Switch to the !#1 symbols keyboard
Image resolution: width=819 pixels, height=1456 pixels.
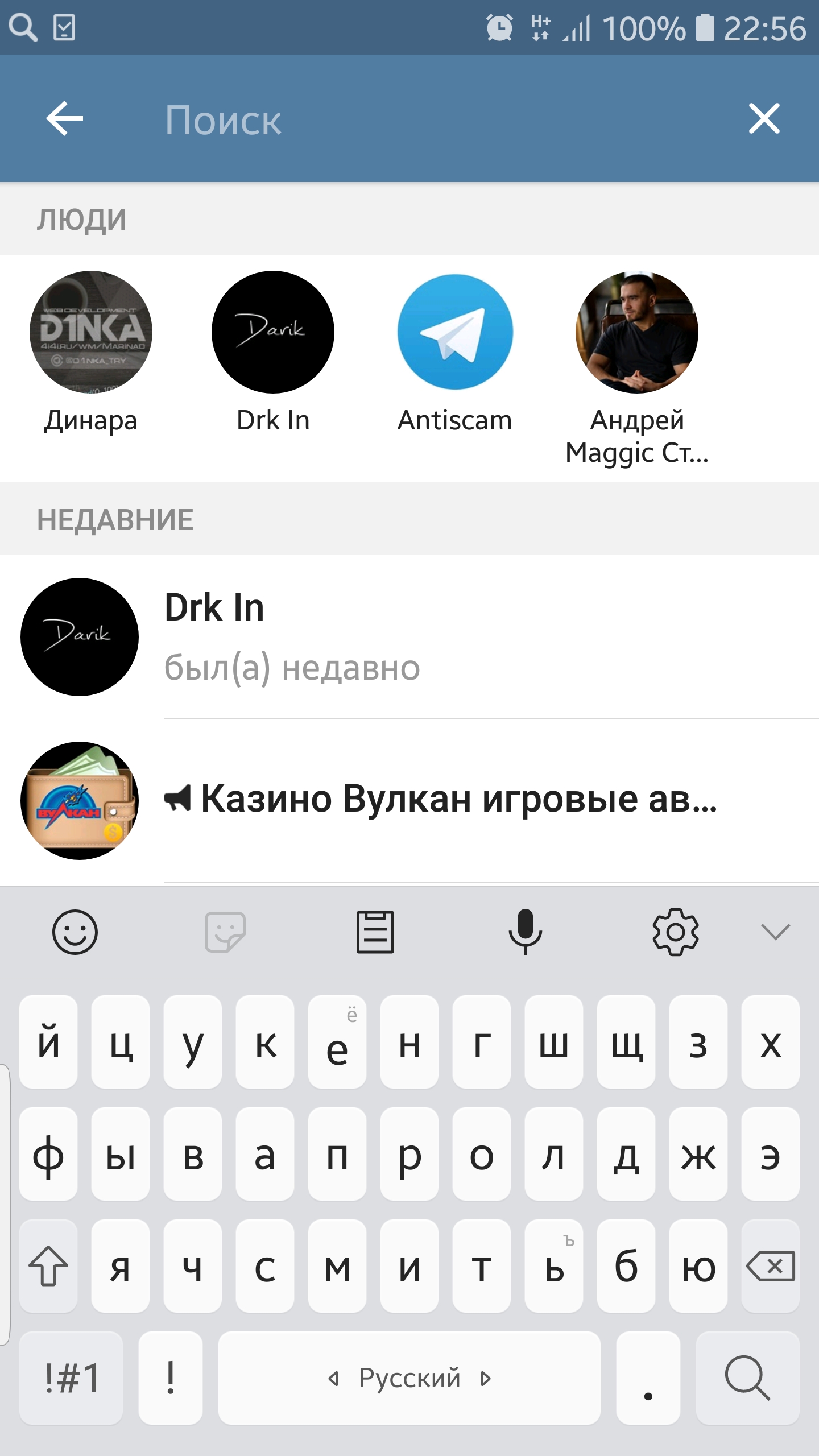72,1378
